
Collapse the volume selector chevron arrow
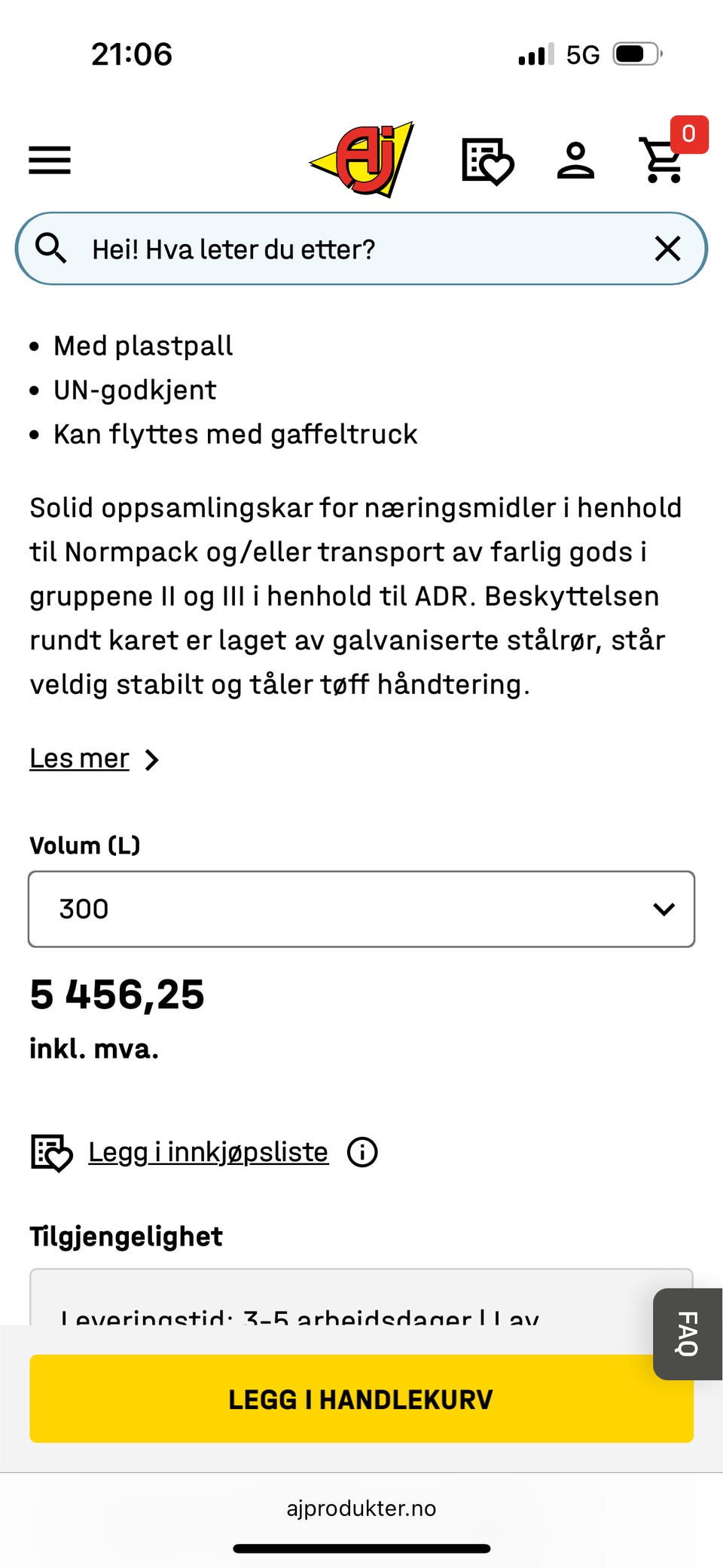(664, 909)
